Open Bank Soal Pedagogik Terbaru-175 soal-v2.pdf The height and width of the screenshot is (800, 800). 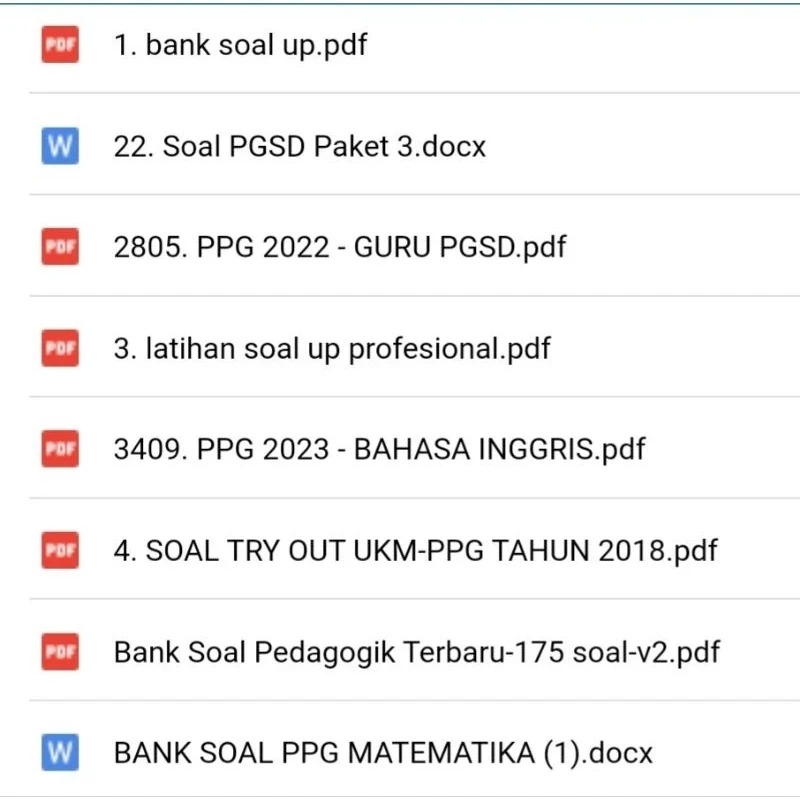tap(416, 653)
